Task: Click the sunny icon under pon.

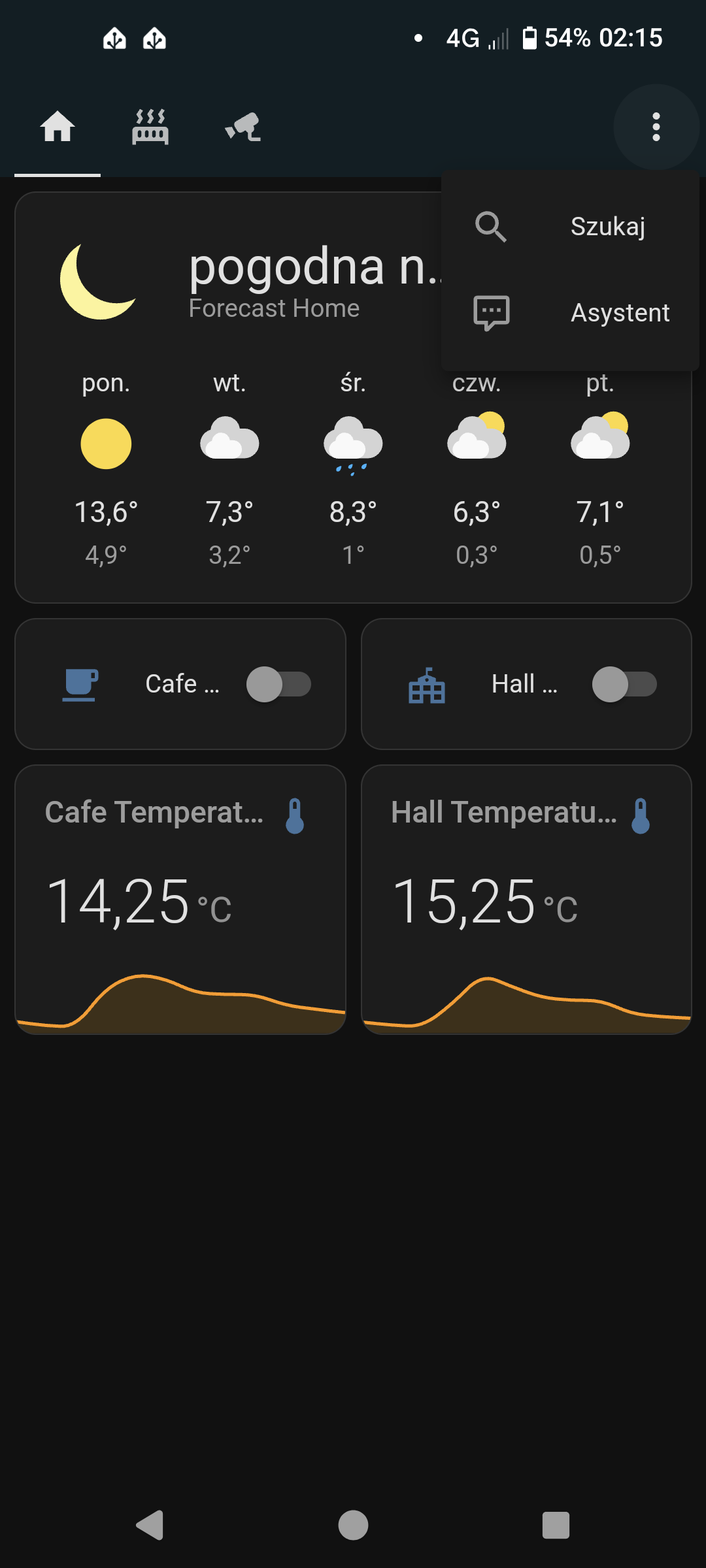Action: (107, 443)
